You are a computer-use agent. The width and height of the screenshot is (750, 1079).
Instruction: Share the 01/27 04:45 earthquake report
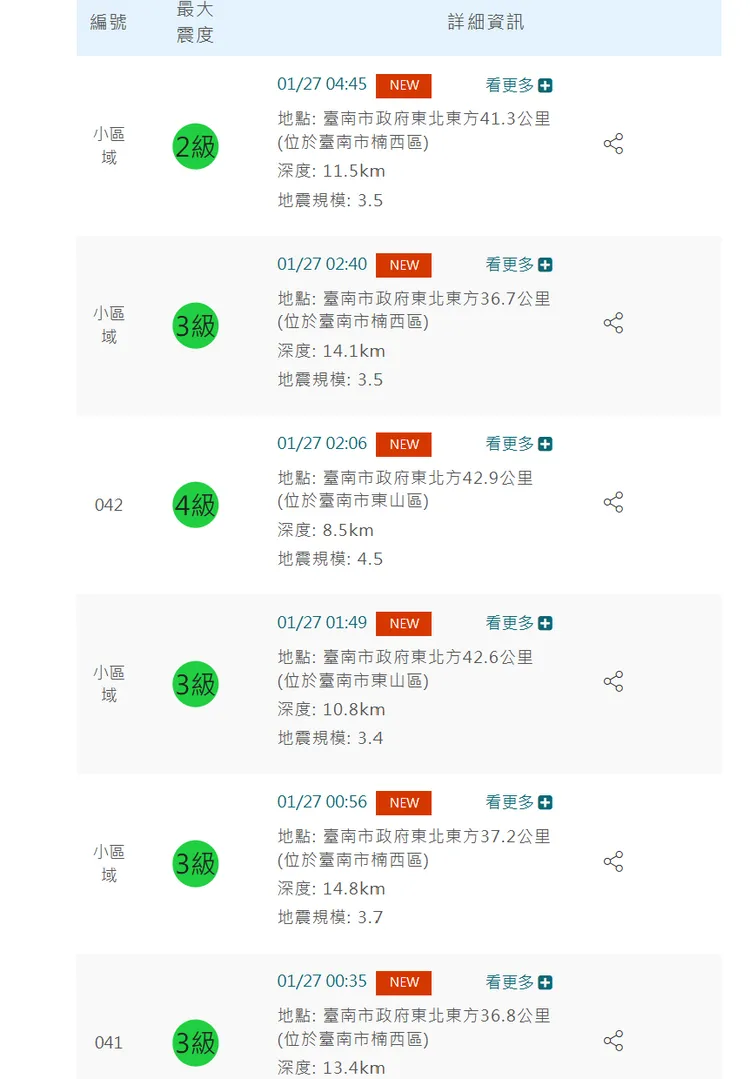[x=613, y=144]
